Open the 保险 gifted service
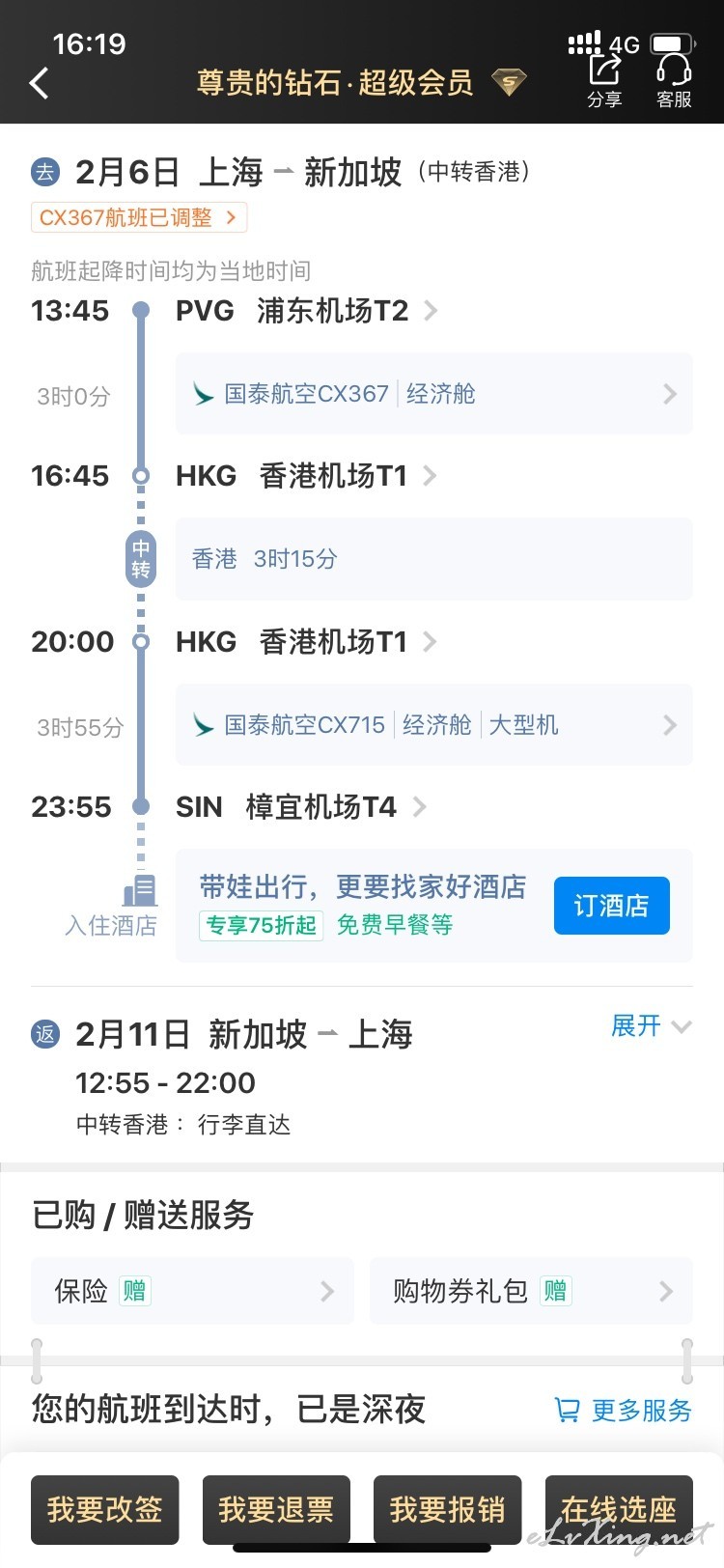This screenshot has height=1568, width=724. click(x=192, y=1291)
